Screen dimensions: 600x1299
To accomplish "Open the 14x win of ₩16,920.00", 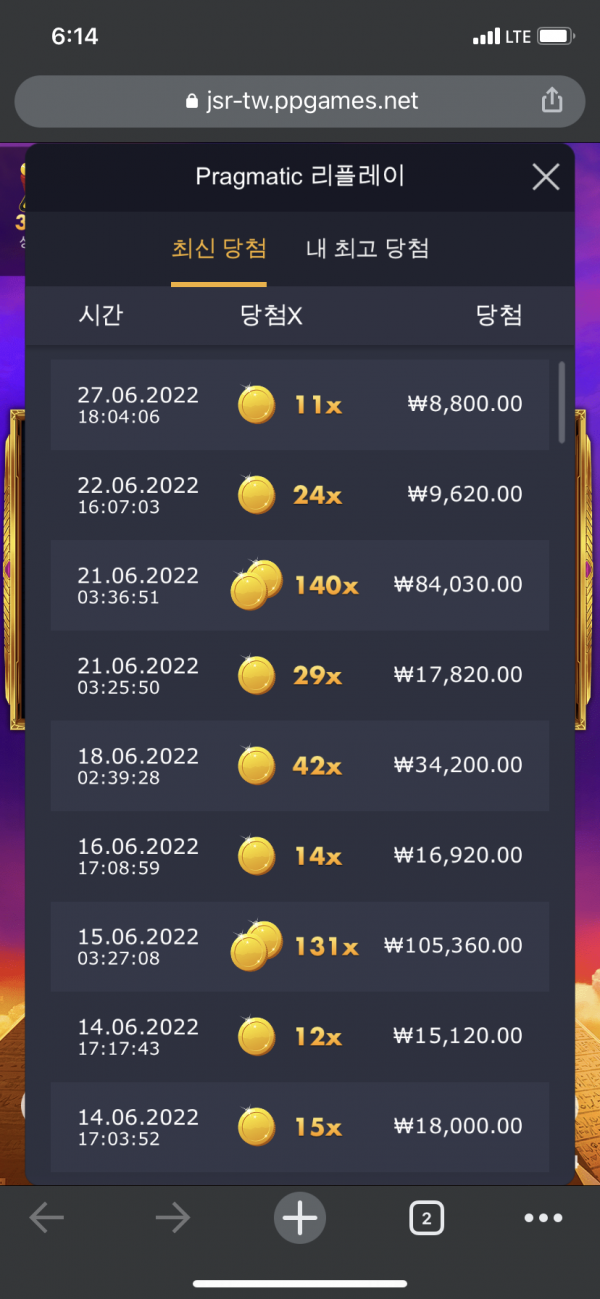I will 299,855.
